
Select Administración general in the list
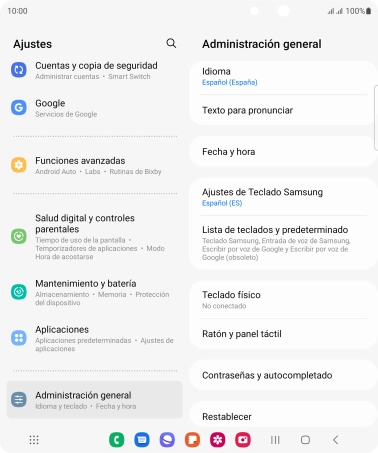coord(94,400)
